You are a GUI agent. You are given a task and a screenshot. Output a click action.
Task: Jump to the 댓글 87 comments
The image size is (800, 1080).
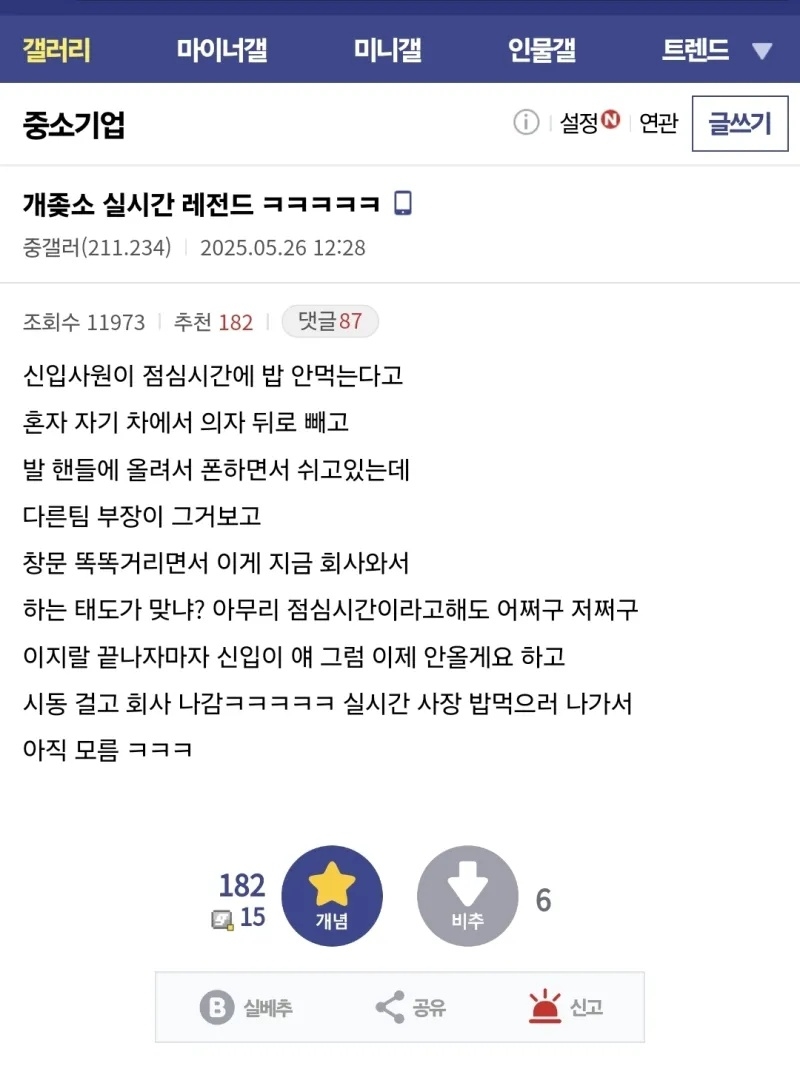330,321
